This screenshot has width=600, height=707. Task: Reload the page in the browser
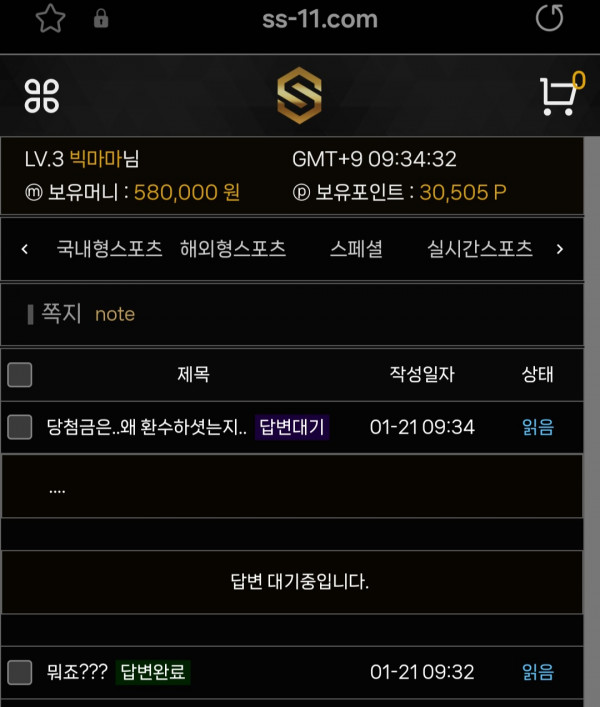coord(549,18)
